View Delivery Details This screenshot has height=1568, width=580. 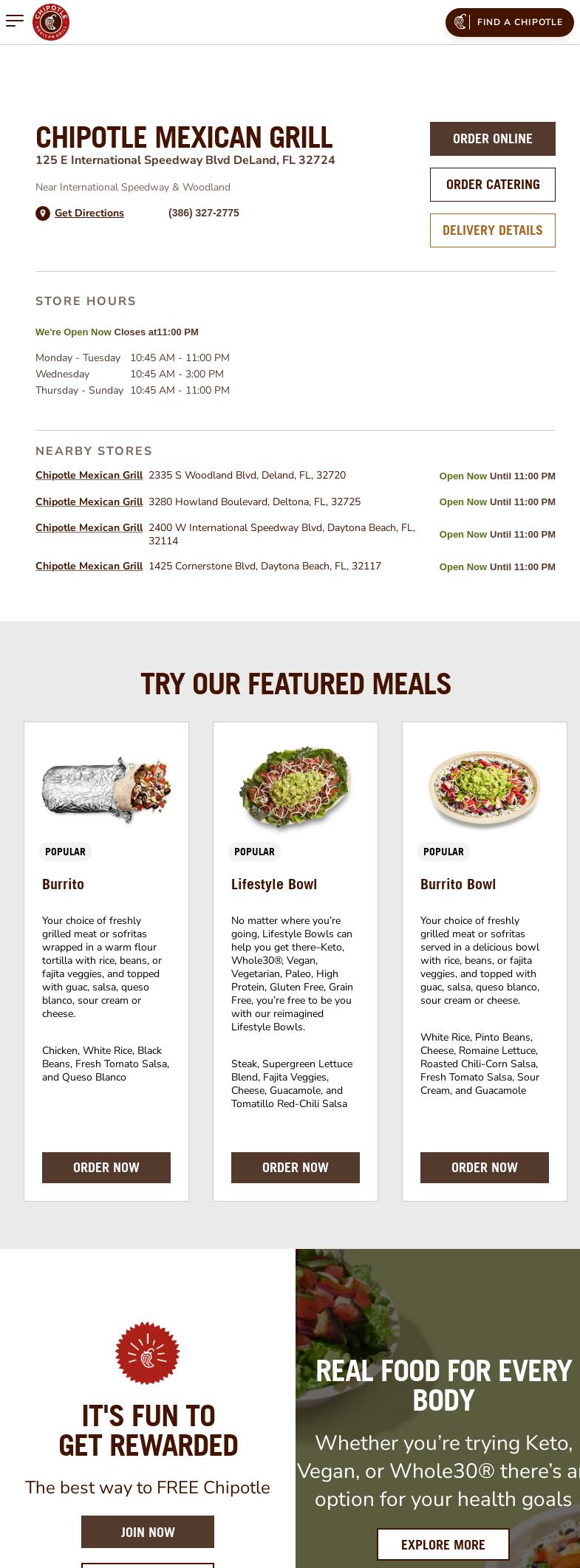click(492, 230)
